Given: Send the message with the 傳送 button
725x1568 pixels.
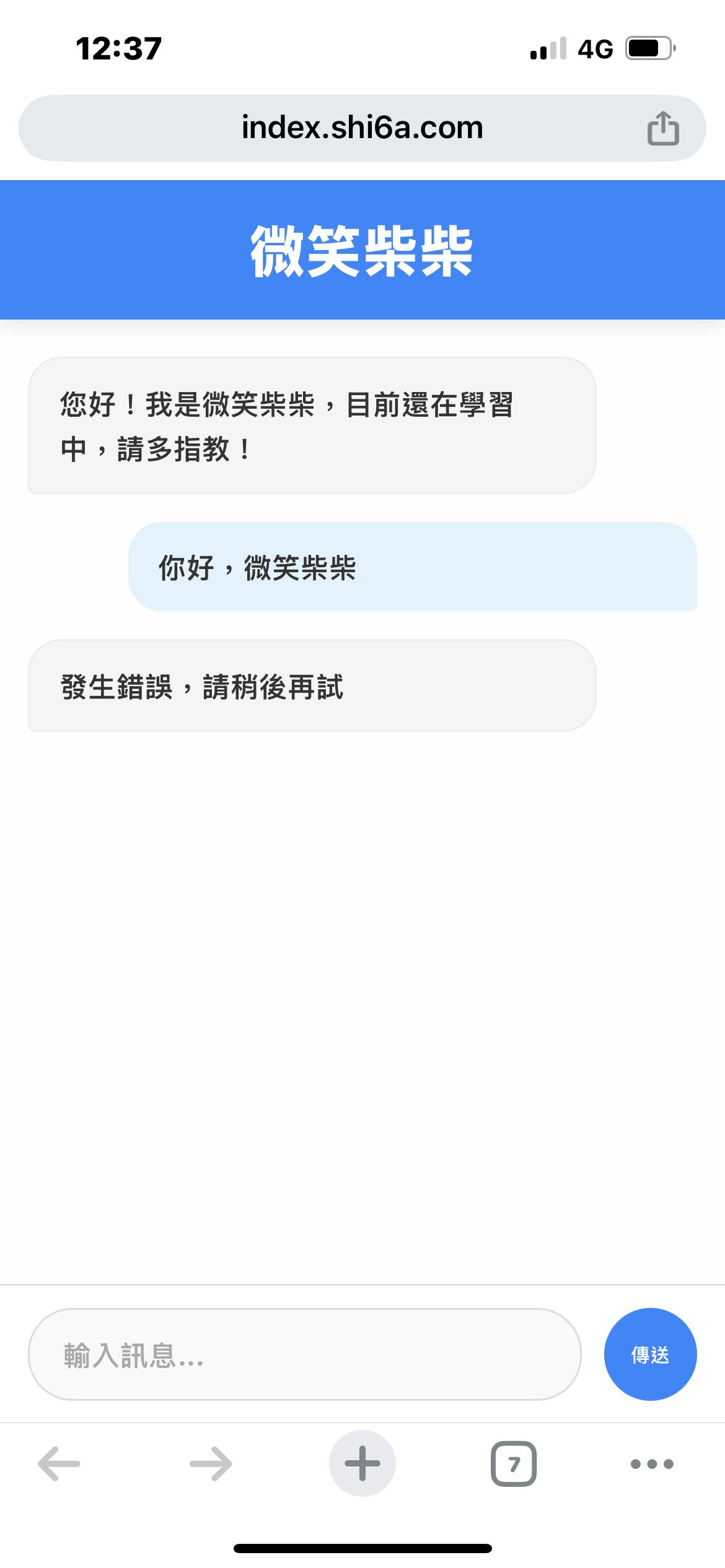Looking at the screenshot, I should click(x=650, y=1354).
